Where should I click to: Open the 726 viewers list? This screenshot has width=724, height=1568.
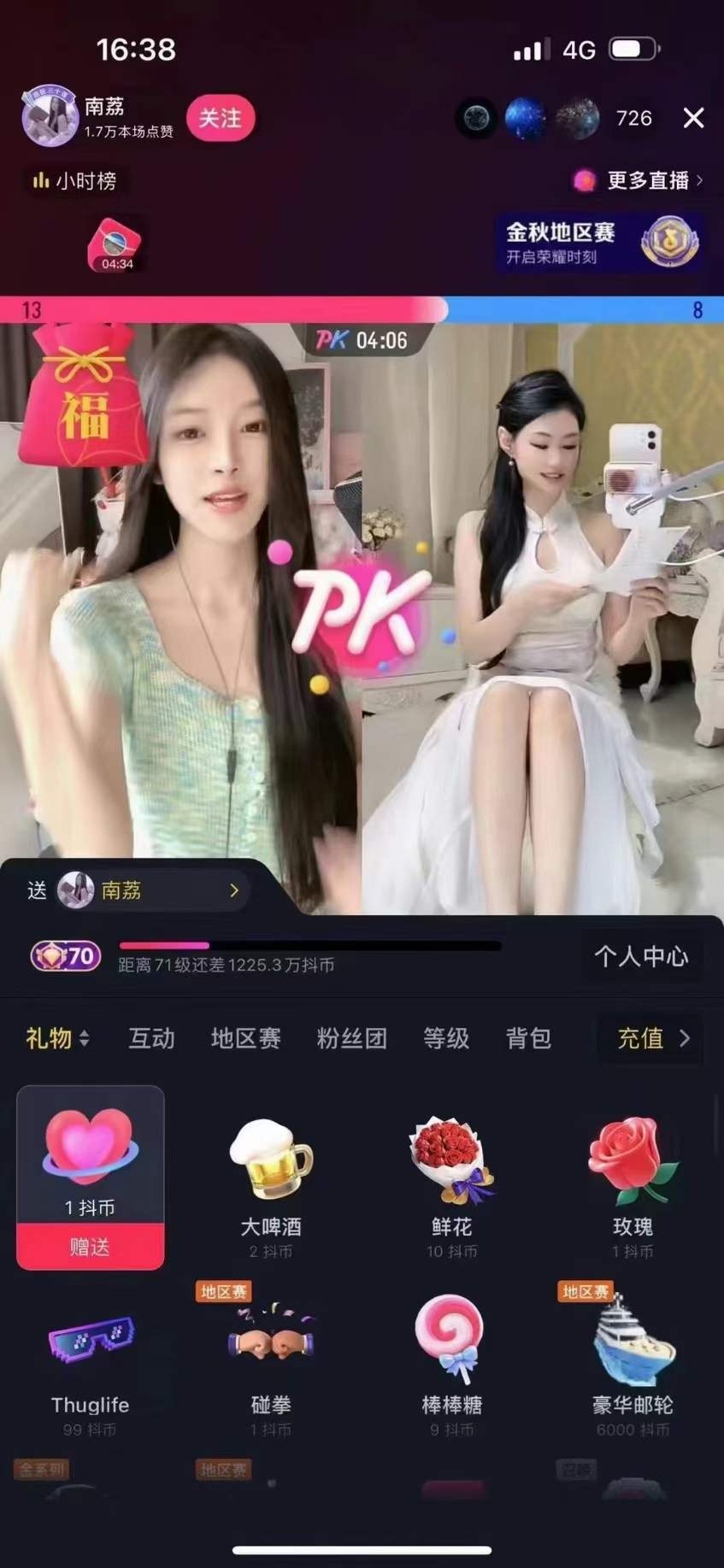[x=633, y=118]
